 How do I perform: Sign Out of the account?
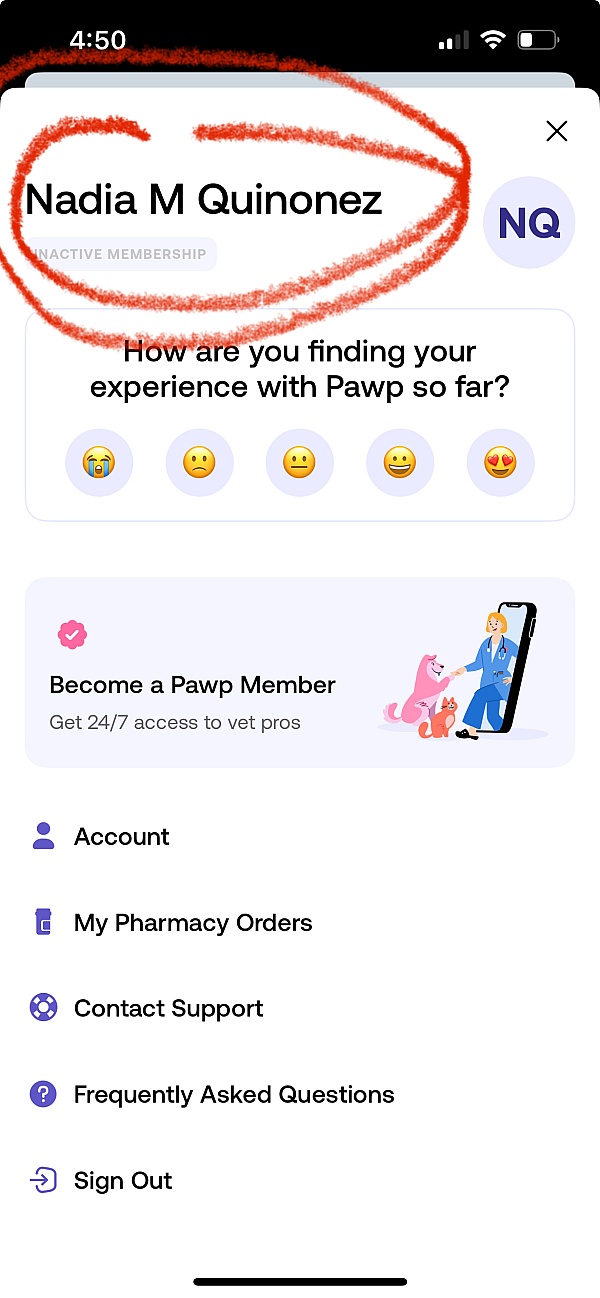click(x=122, y=1180)
